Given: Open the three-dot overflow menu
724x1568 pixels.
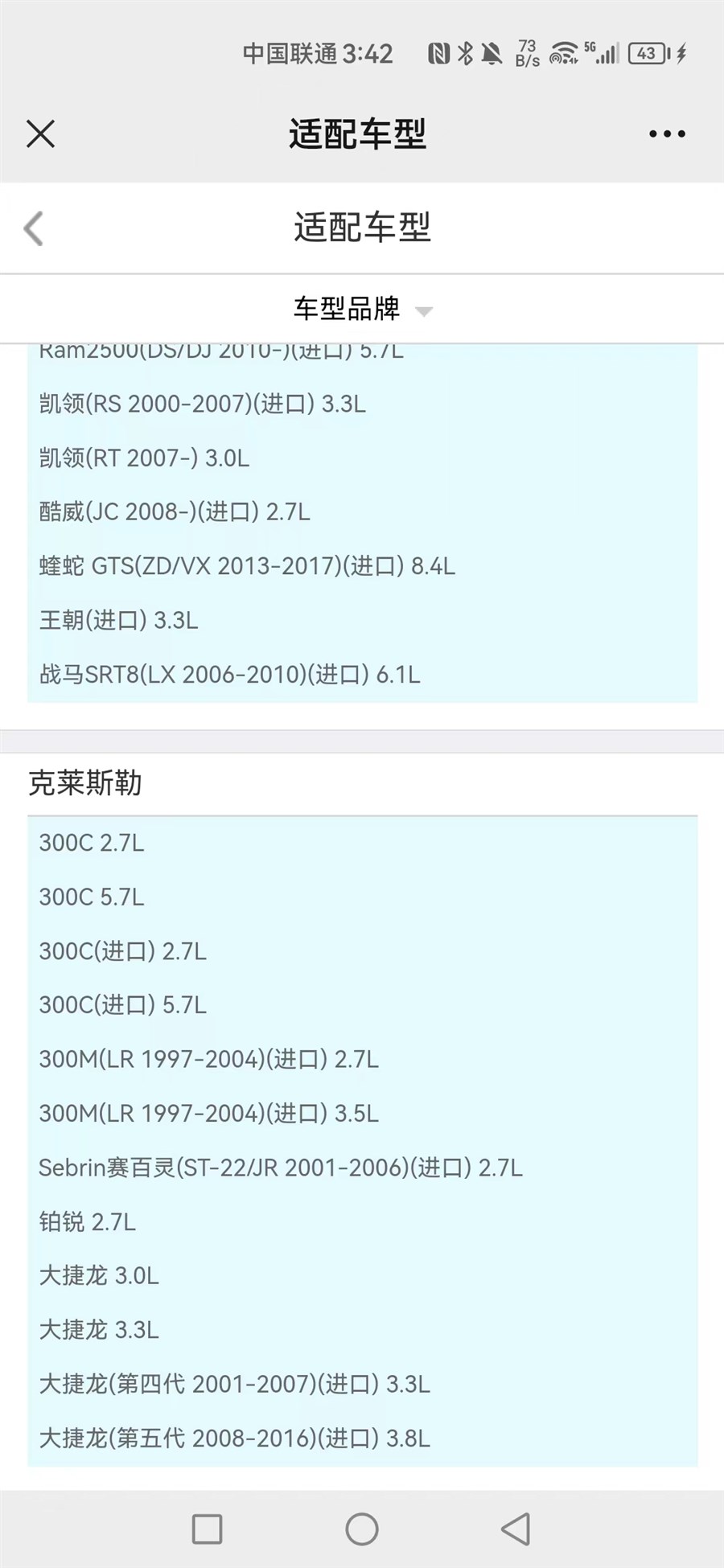Looking at the screenshot, I should click(x=667, y=134).
